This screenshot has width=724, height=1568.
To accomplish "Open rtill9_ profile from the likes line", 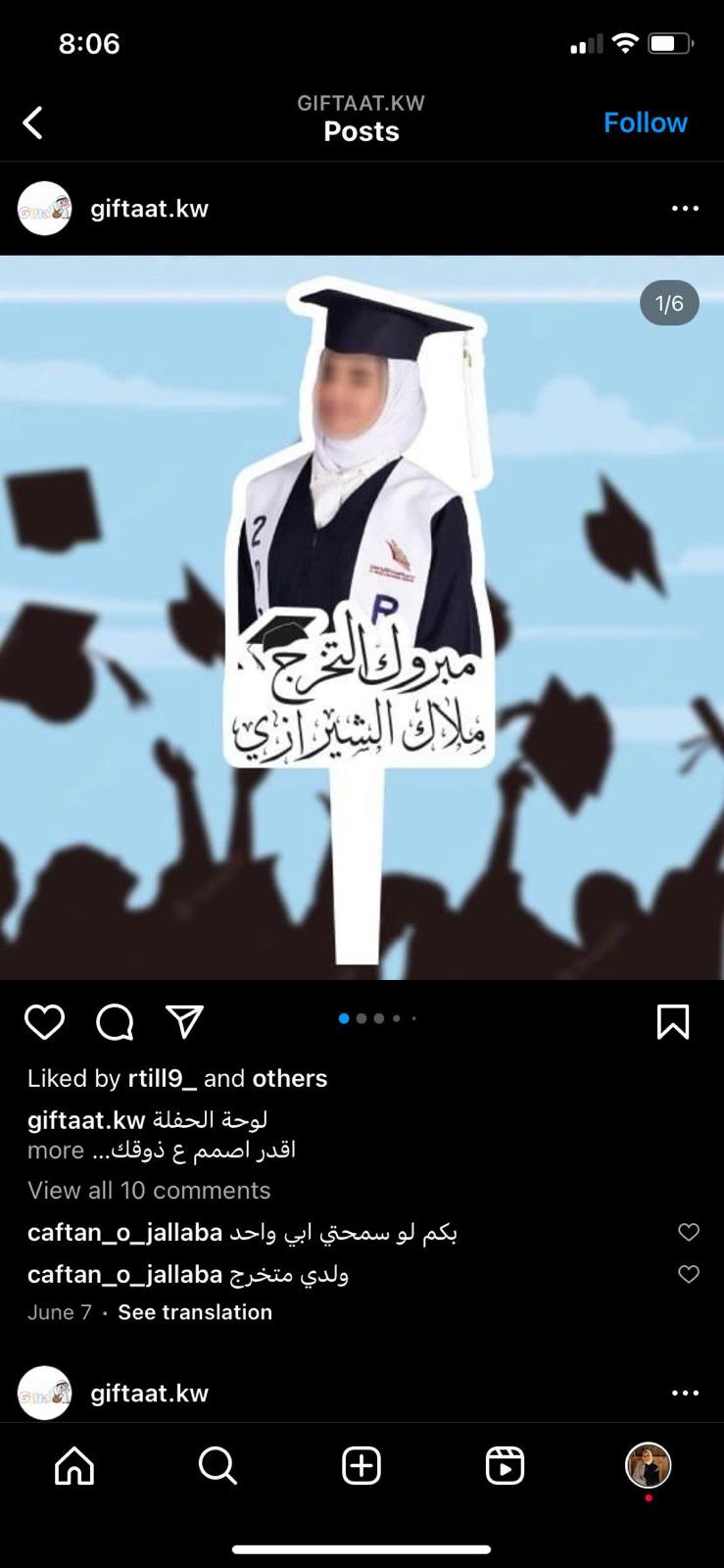I will pyautogui.click(x=163, y=1078).
